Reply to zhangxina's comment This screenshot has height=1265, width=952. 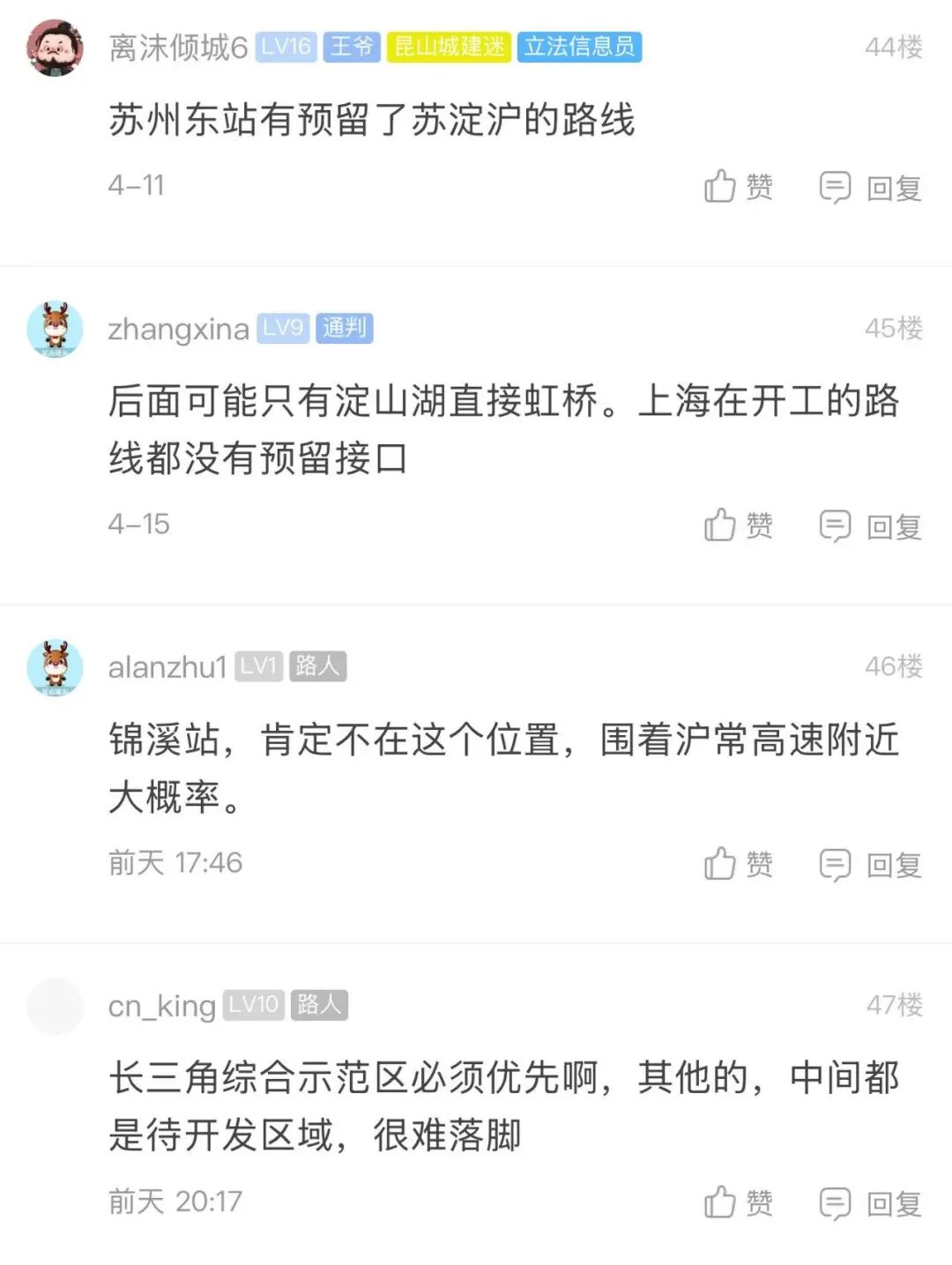(870, 525)
